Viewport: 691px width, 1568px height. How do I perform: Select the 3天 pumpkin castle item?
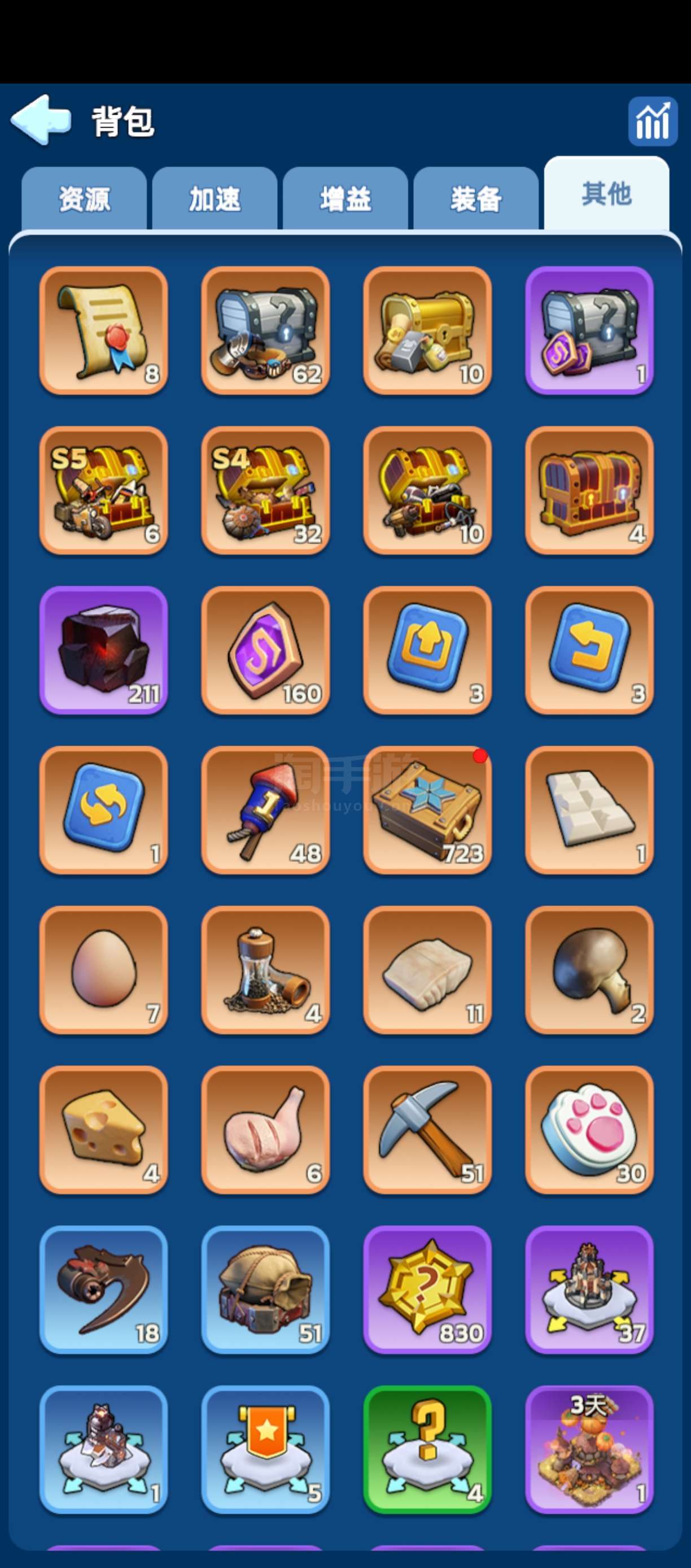click(x=589, y=1450)
